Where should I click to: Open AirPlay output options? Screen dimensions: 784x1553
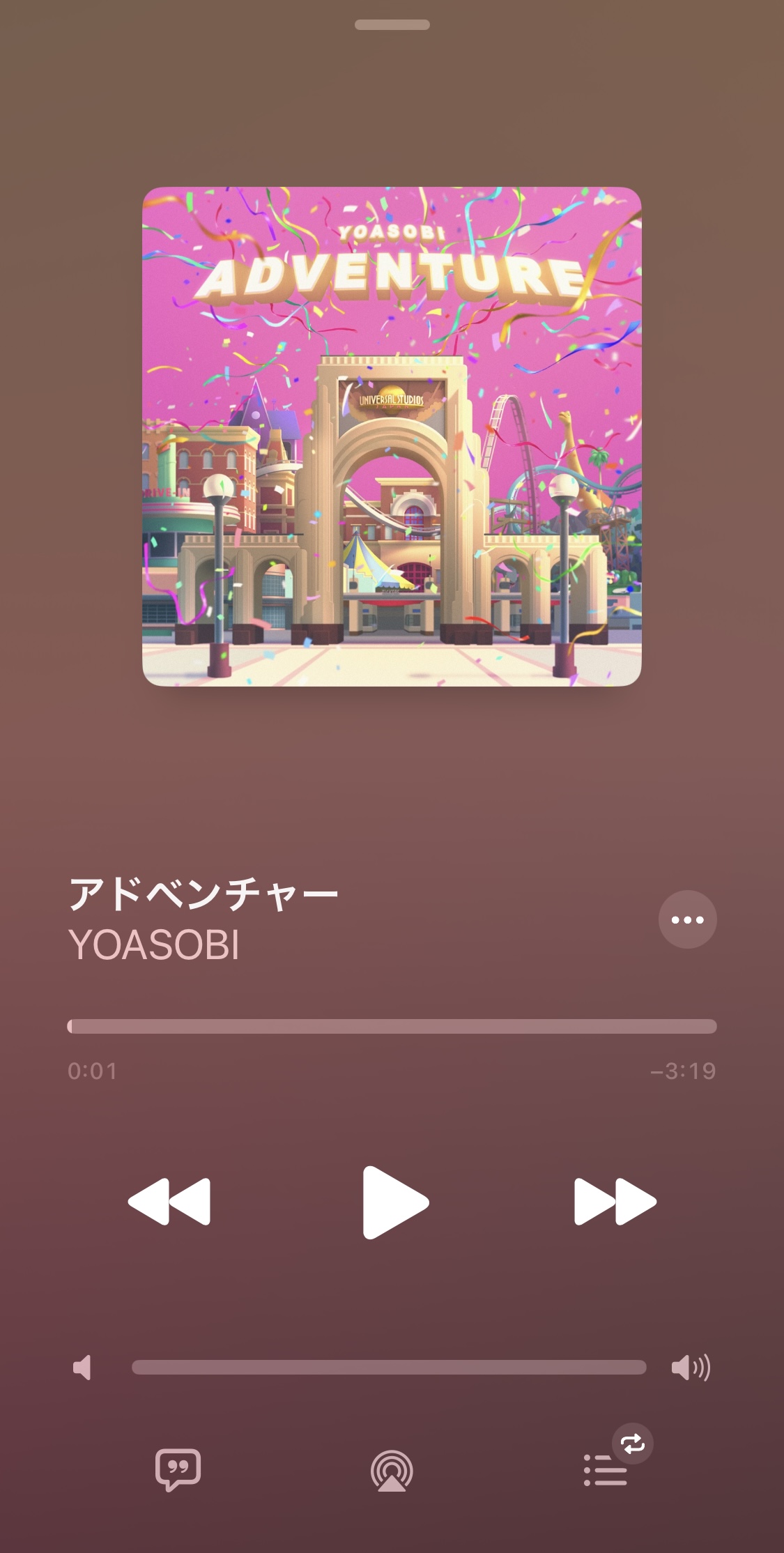(x=392, y=1471)
